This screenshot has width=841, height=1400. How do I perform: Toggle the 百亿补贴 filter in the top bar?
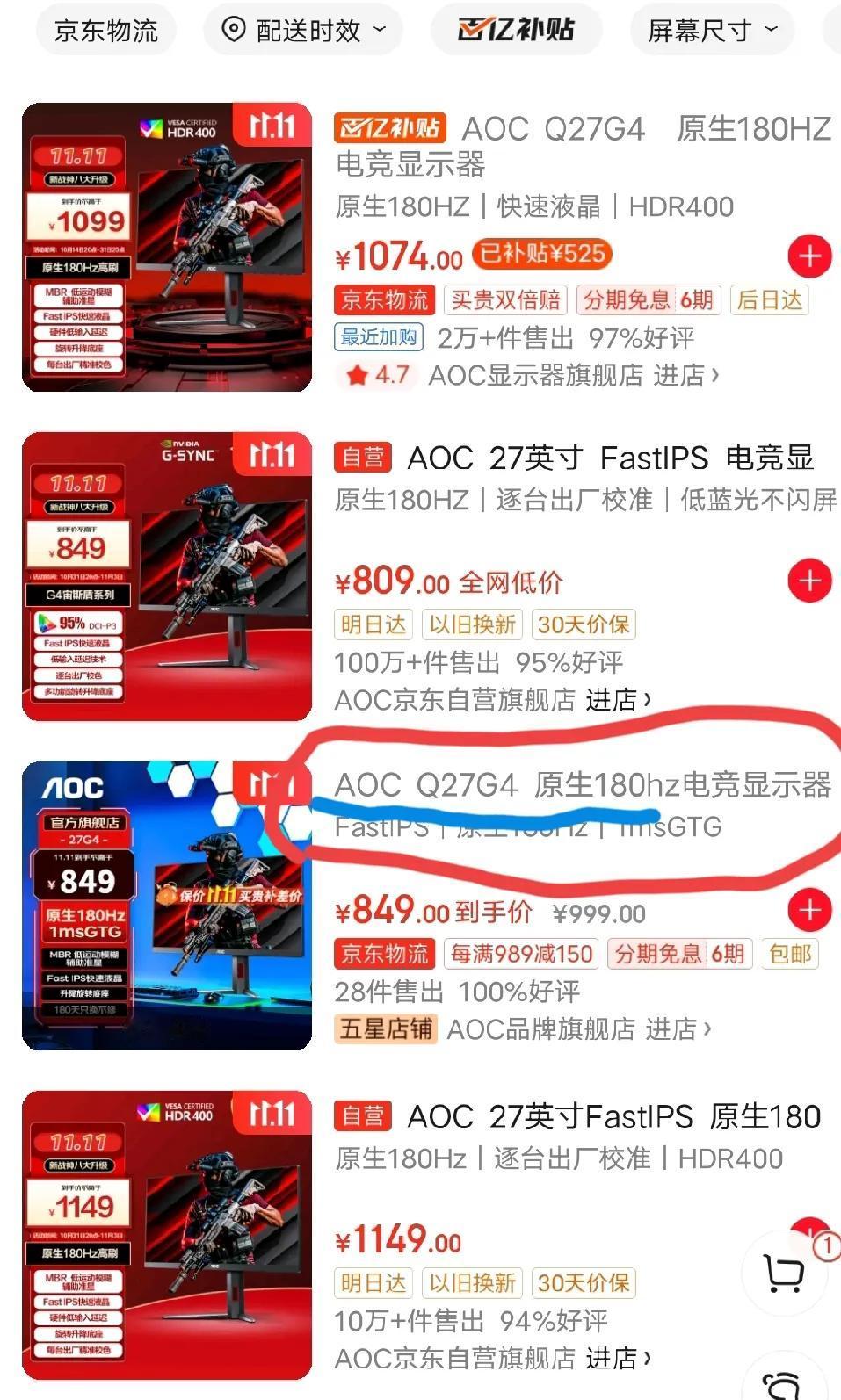point(517,29)
